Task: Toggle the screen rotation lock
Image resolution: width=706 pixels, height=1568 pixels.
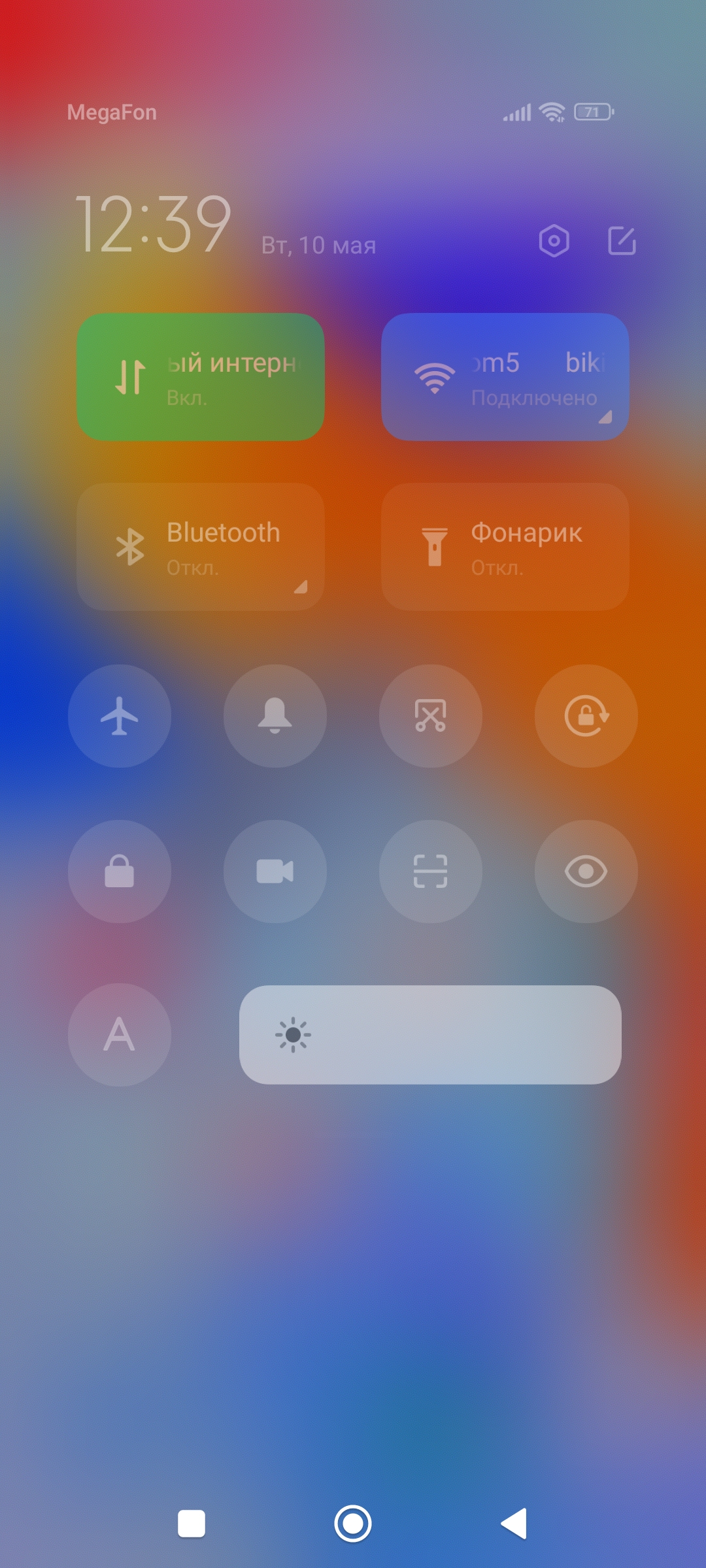Action: 586,716
